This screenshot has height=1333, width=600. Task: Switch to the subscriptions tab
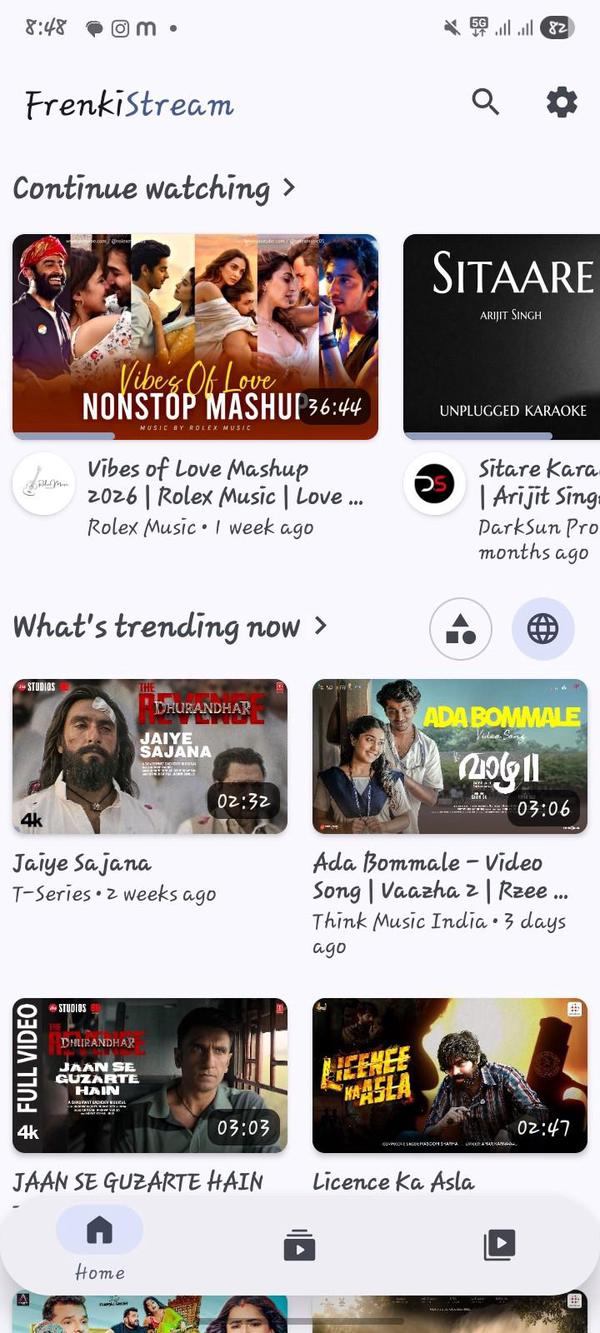tap(299, 1245)
